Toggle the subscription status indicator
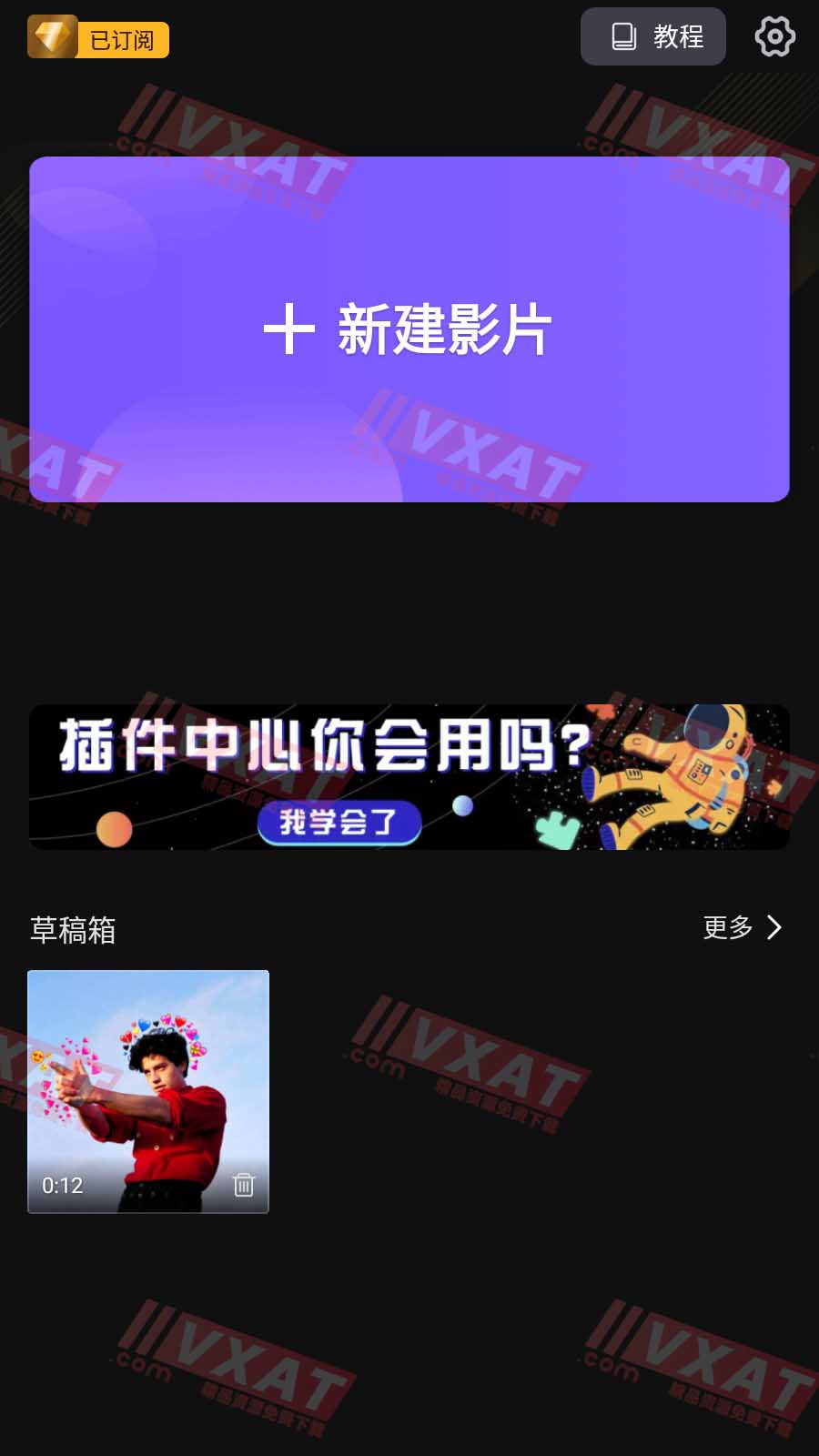The width and height of the screenshot is (819, 1456). (x=98, y=37)
